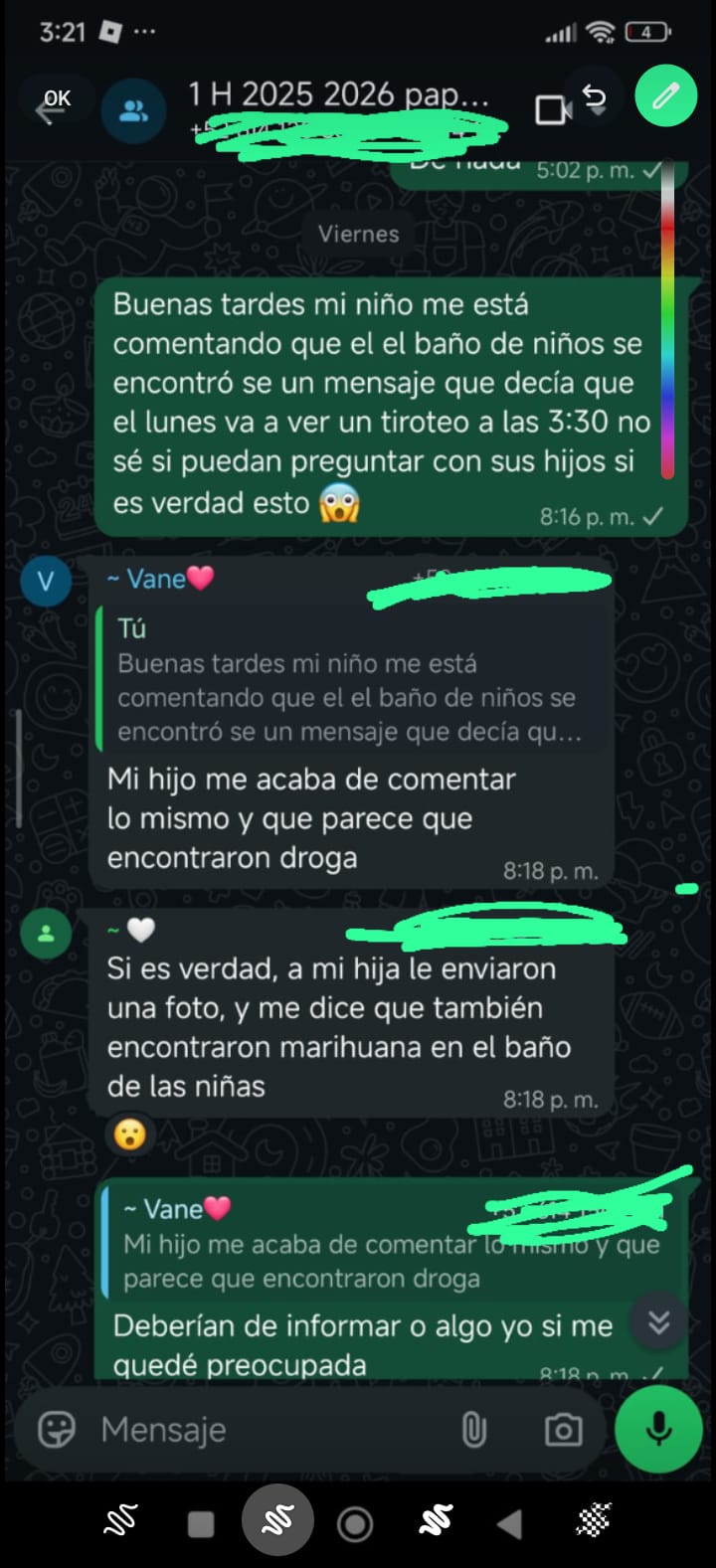Confirm the drawing edits with OK
Image resolution: width=716 pixels, height=1568 pixels.
pyautogui.click(x=57, y=98)
